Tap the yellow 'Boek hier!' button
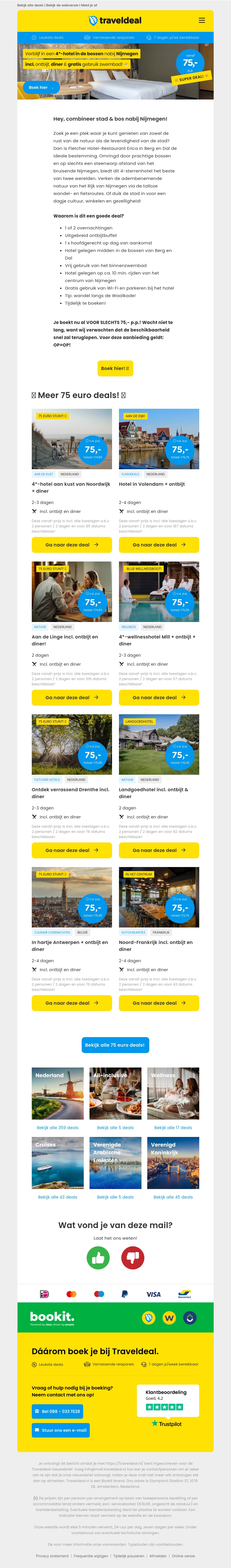This screenshot has height=1568, width=231. click(x=115, y=368)
